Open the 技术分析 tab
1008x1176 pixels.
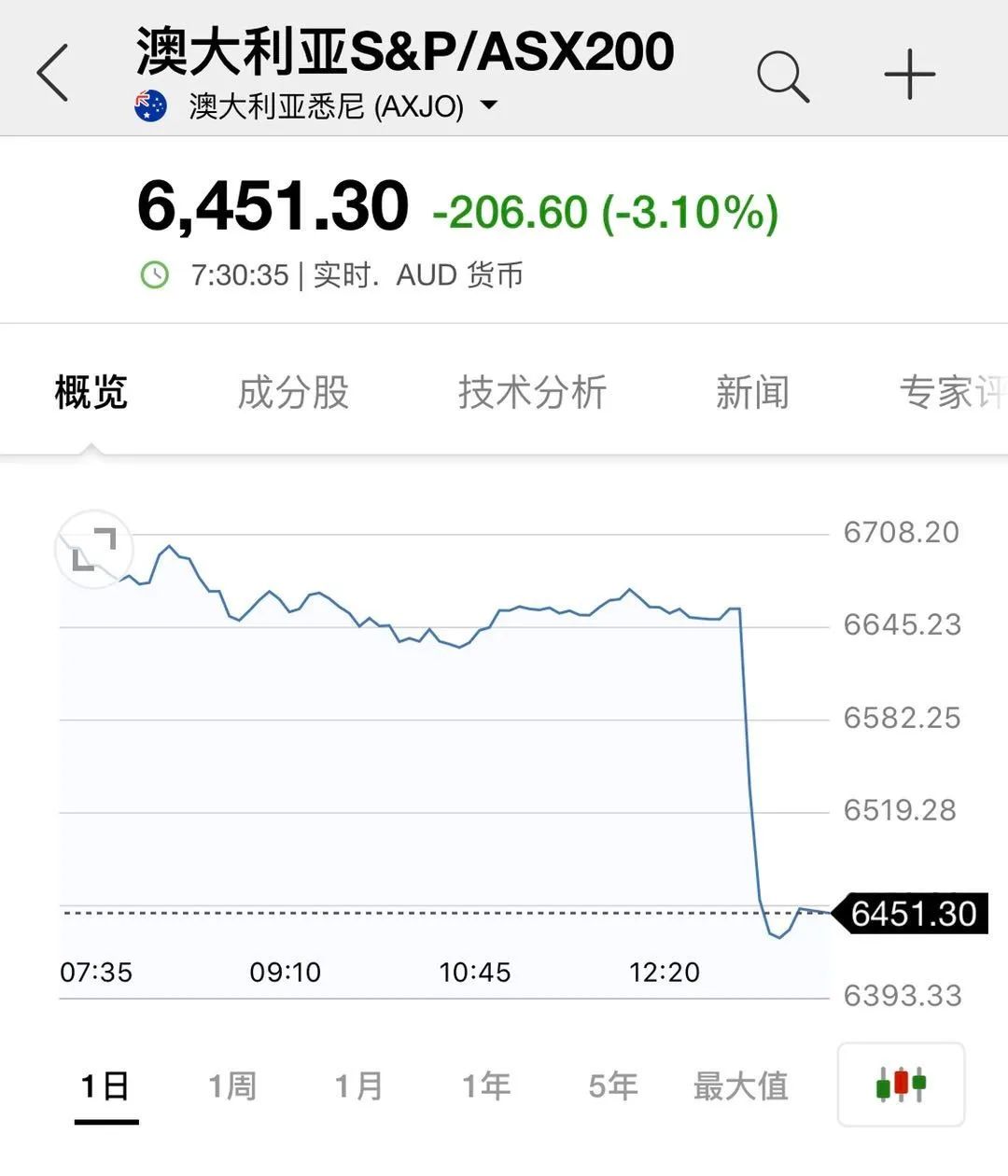(x=532, y=392)
